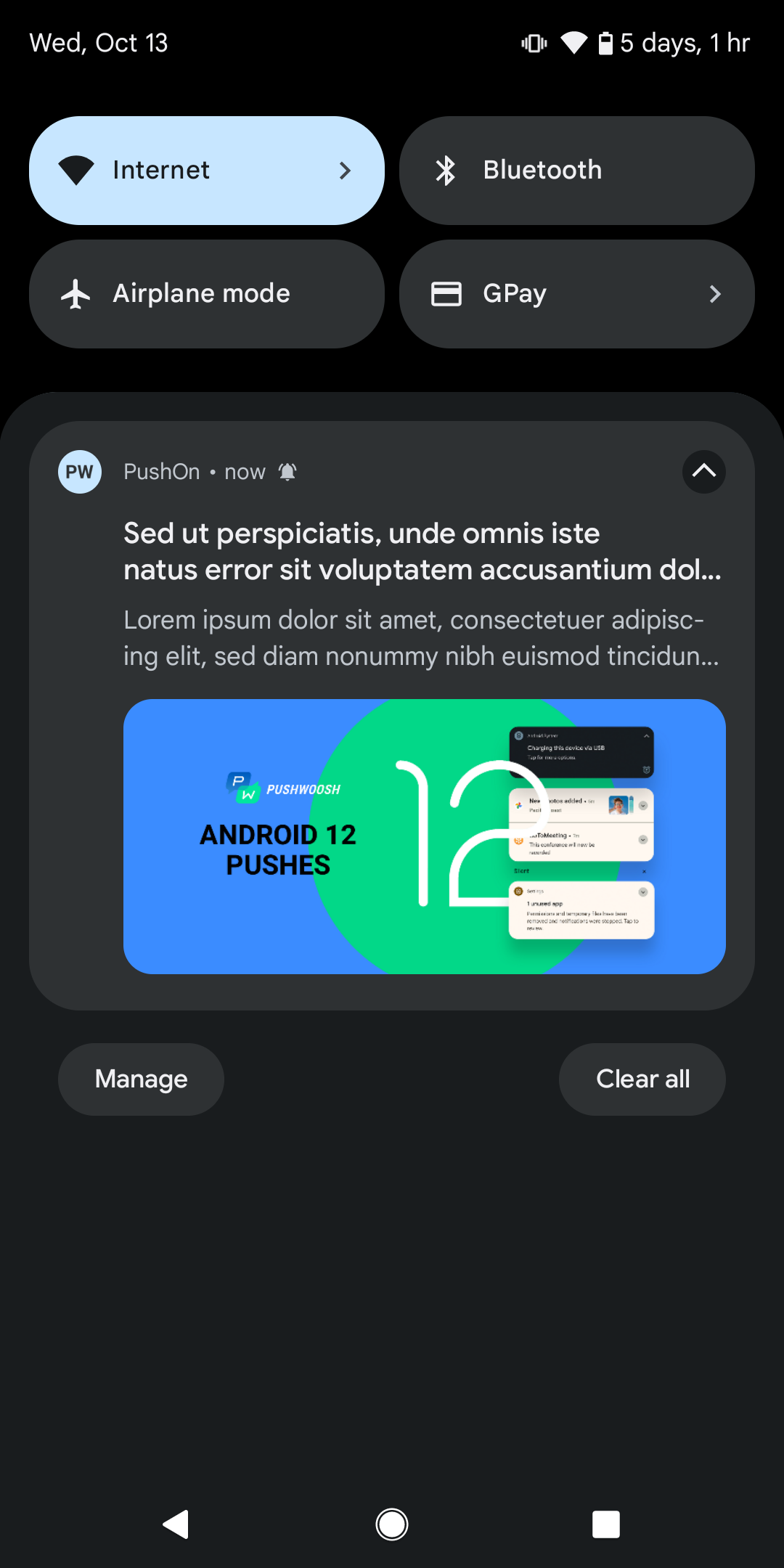Enable Airplane mode
Image resolution: width=784 pixels, height=1568 pixels.
[x=207, y=294]
